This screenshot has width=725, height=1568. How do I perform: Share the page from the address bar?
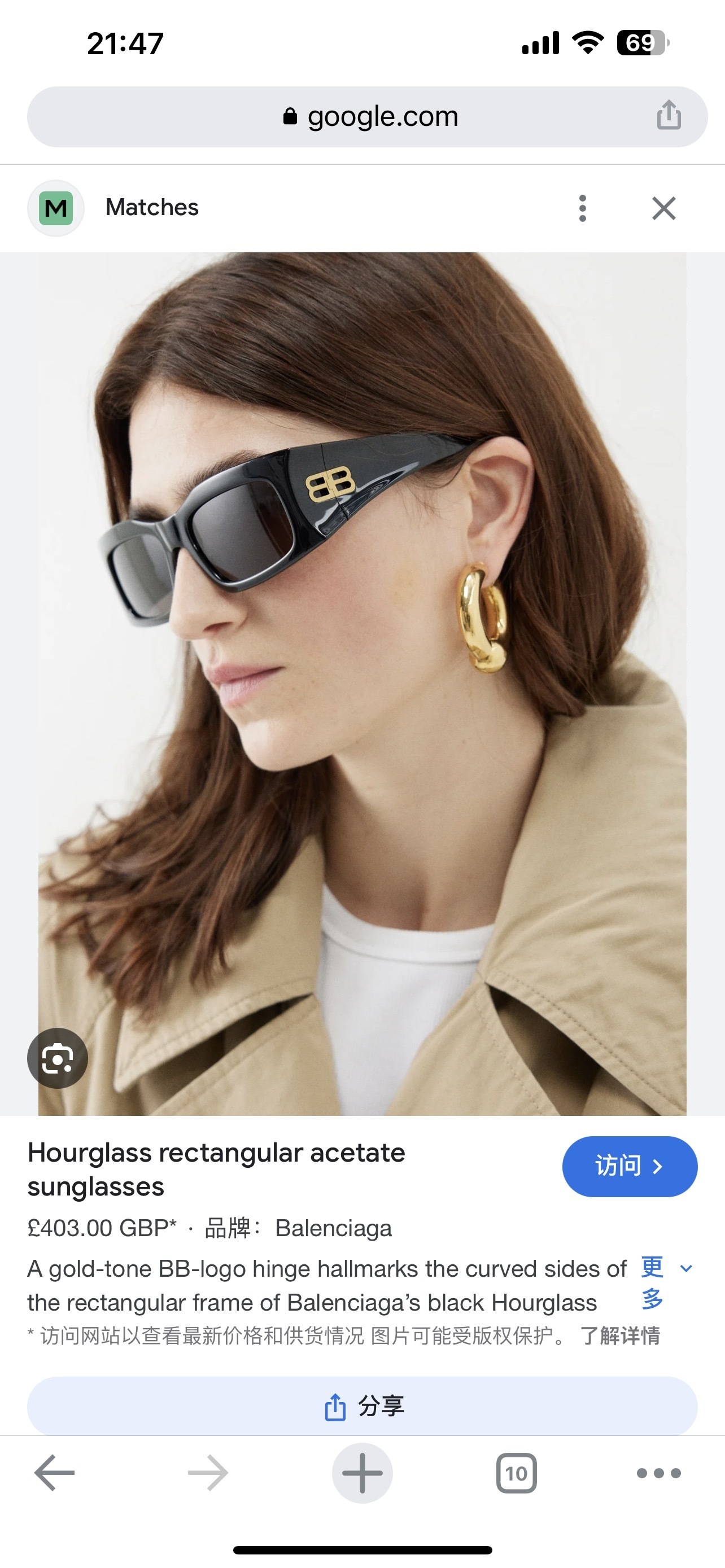tap(669, 115)
